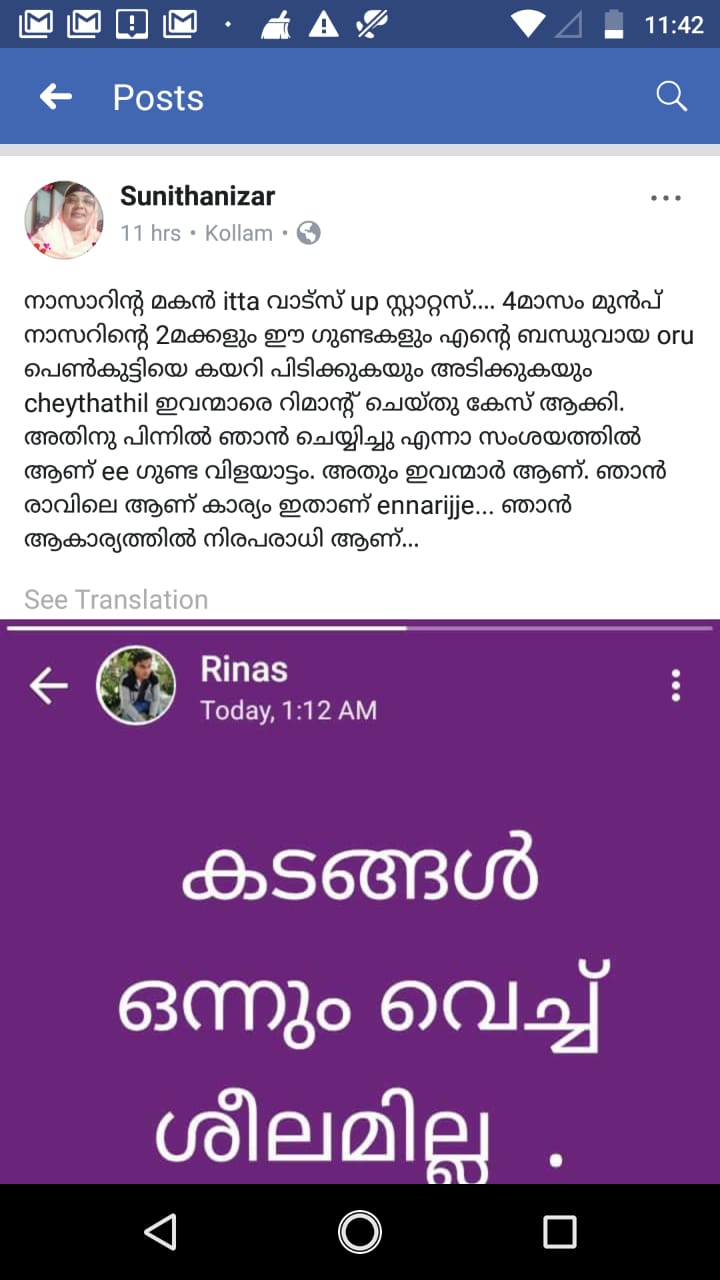Tap See Translation under the post
This screenshot has height=1280, width=720.
pos(116,599)
